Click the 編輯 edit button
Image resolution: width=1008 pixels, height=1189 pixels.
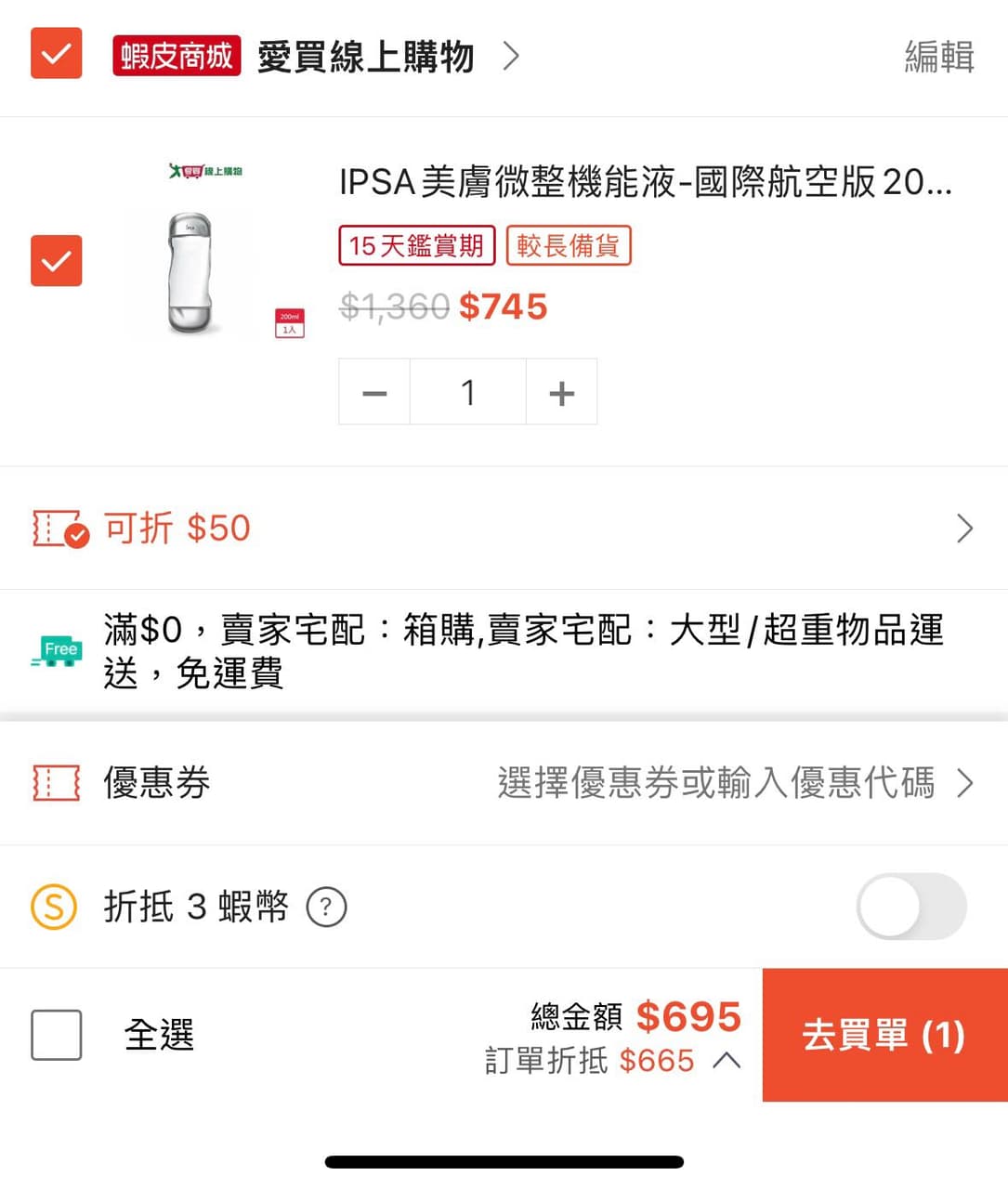pos(938,57)
